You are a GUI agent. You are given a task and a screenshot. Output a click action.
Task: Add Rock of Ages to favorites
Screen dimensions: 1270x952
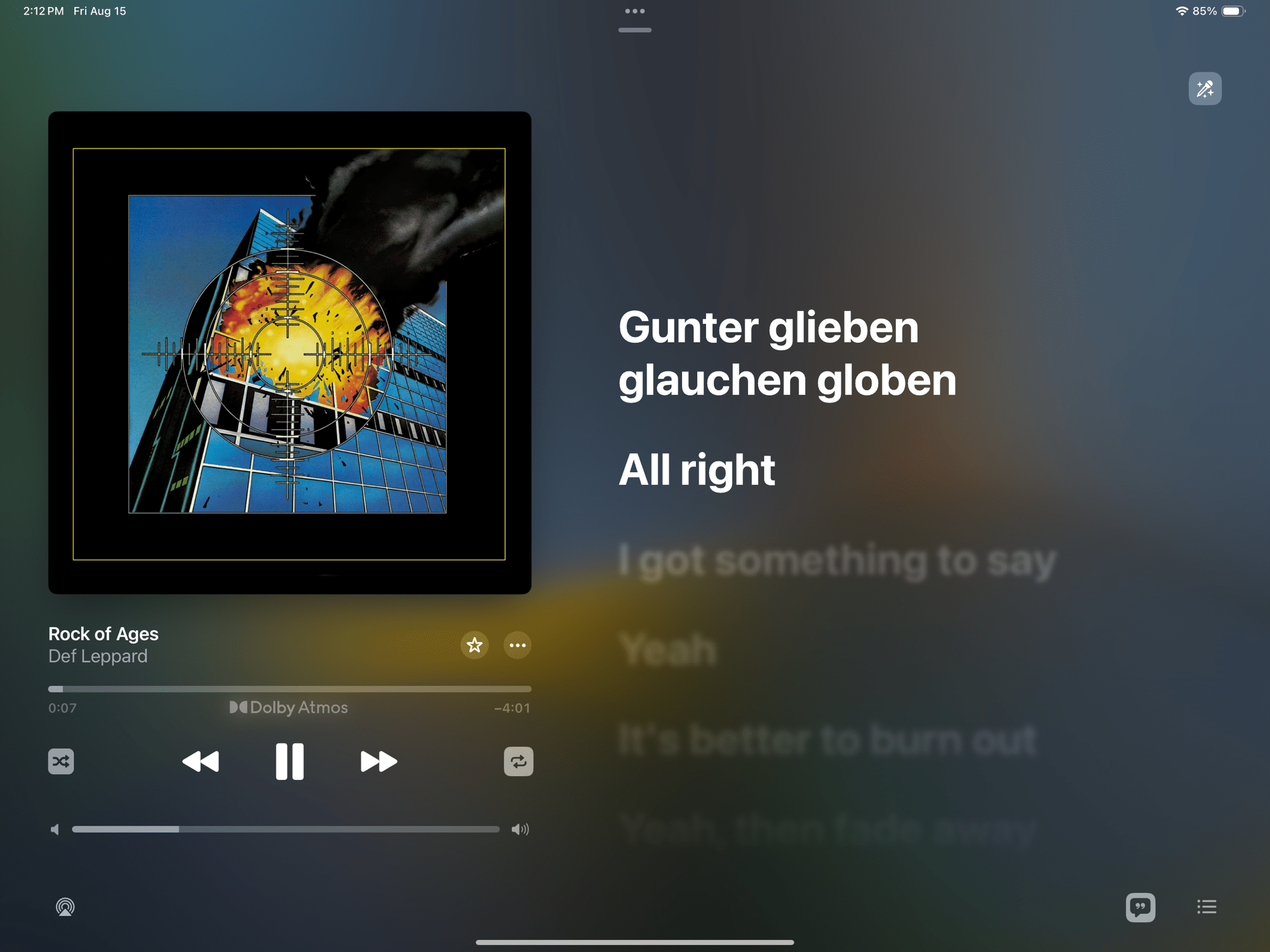(474, 645)
